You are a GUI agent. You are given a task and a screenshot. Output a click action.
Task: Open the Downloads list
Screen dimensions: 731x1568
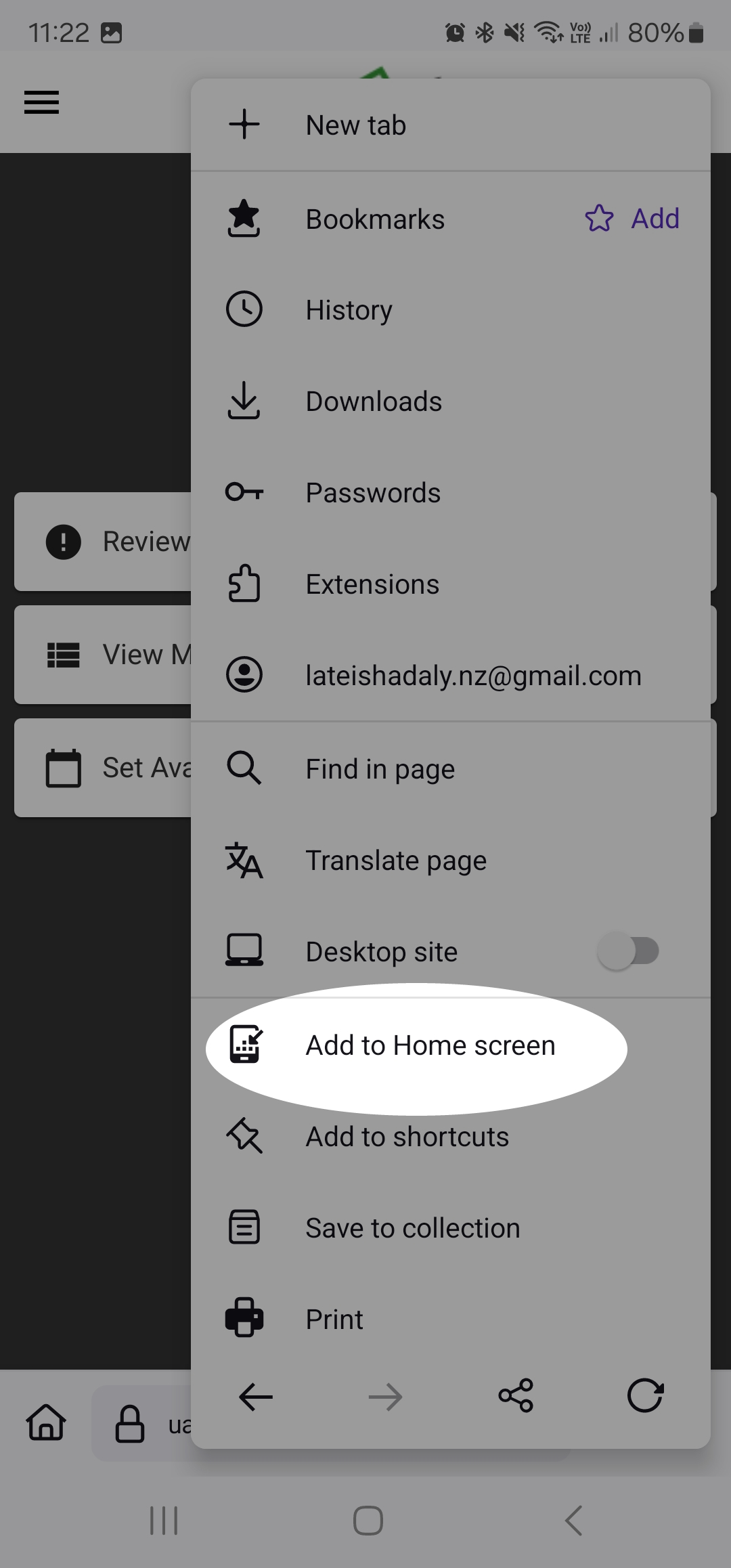pyautogui.click(x=451, y=401)
